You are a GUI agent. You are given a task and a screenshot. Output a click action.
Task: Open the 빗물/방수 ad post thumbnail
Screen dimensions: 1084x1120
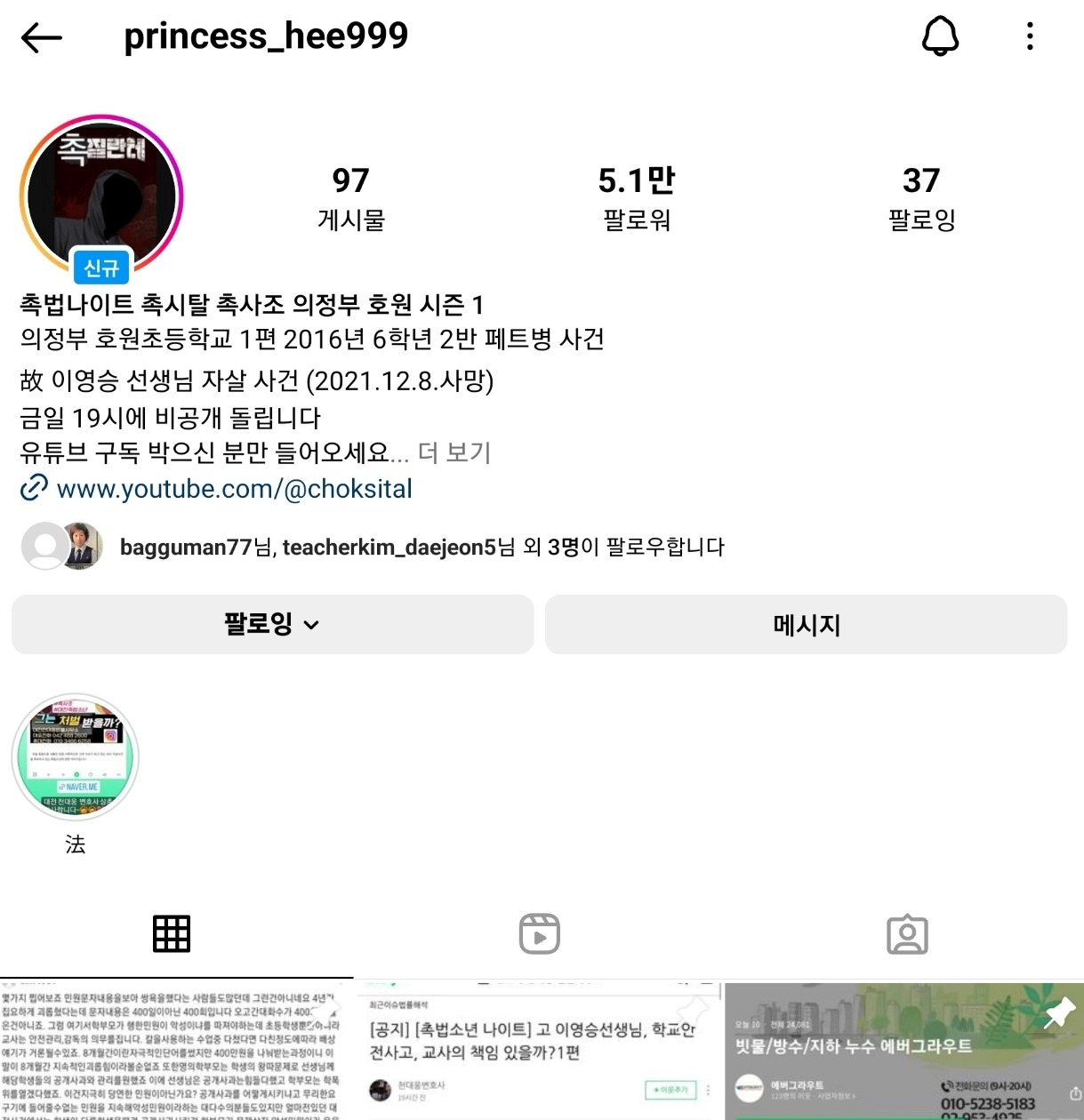[x=903, y=1049]
